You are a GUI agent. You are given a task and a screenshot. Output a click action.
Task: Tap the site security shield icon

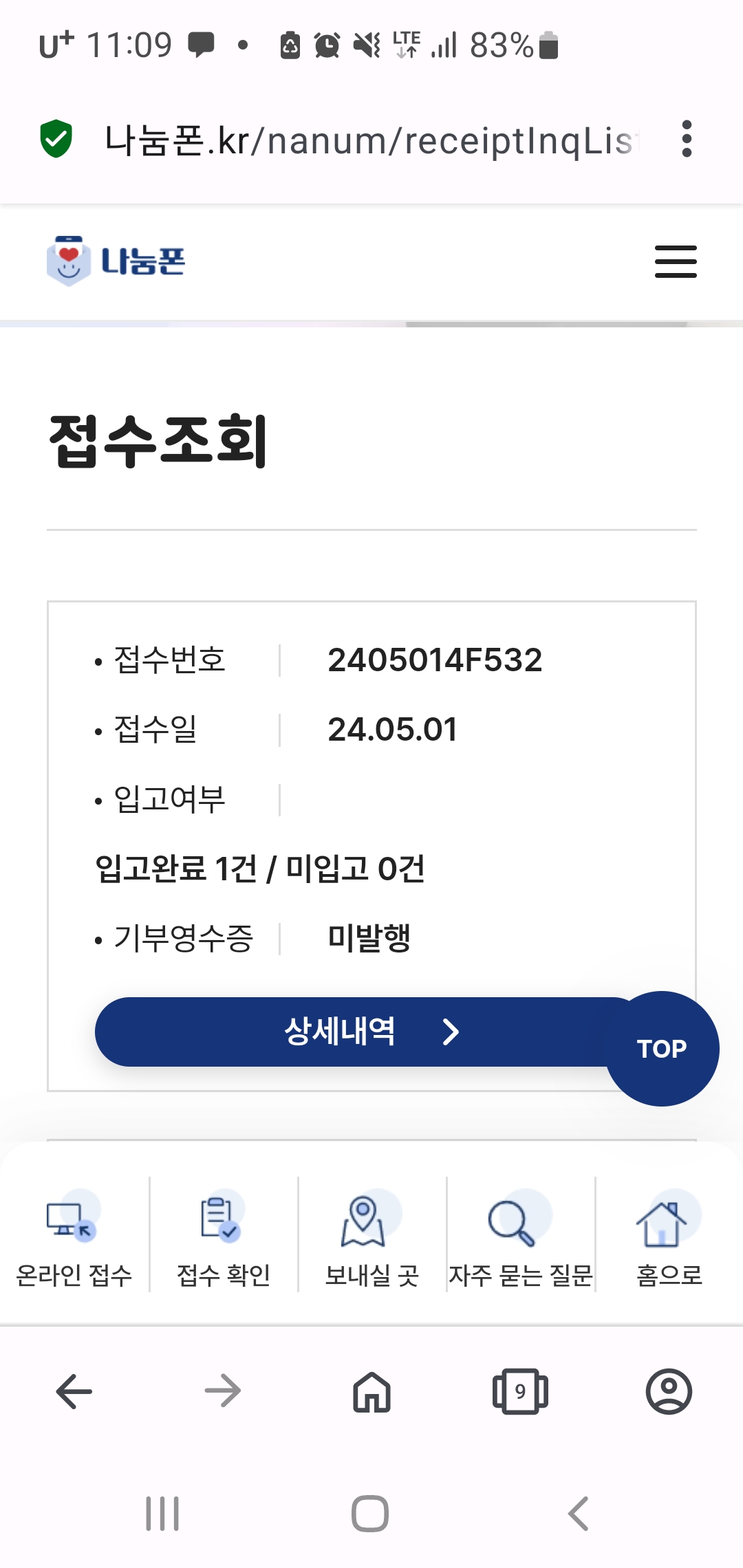coord(56,139)
